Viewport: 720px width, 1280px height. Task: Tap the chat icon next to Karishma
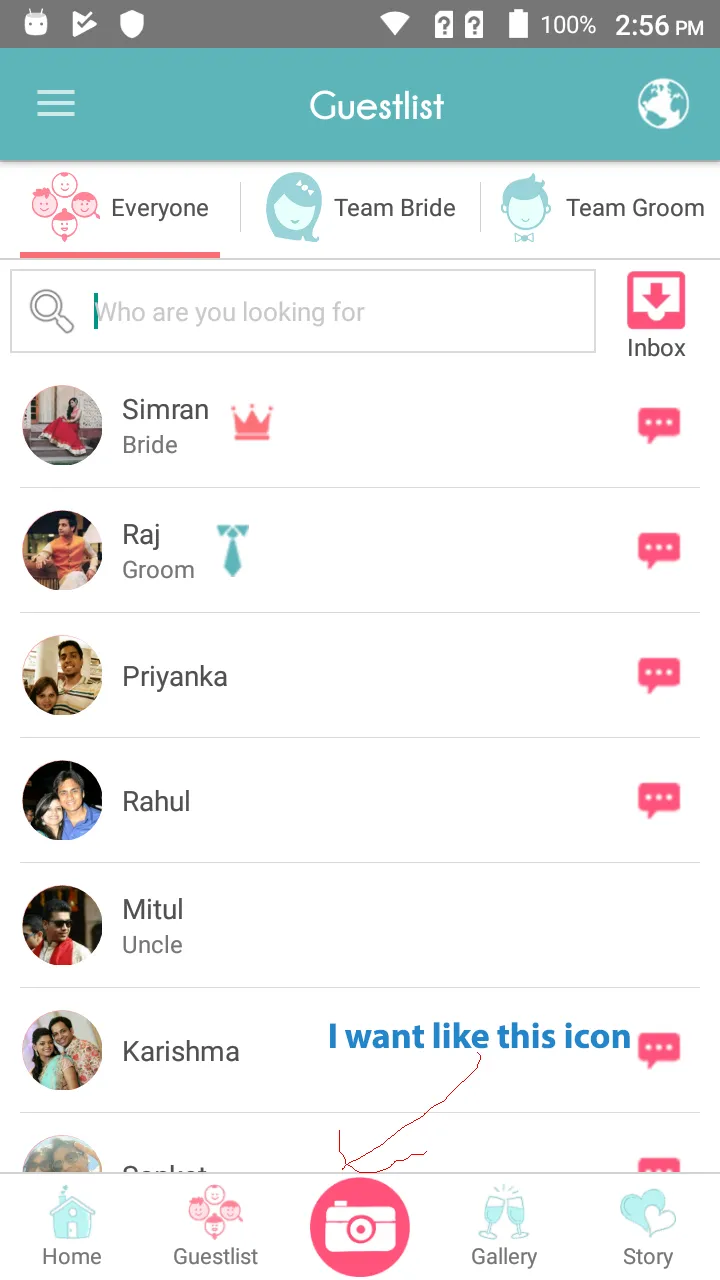[x=659, y=1050]
